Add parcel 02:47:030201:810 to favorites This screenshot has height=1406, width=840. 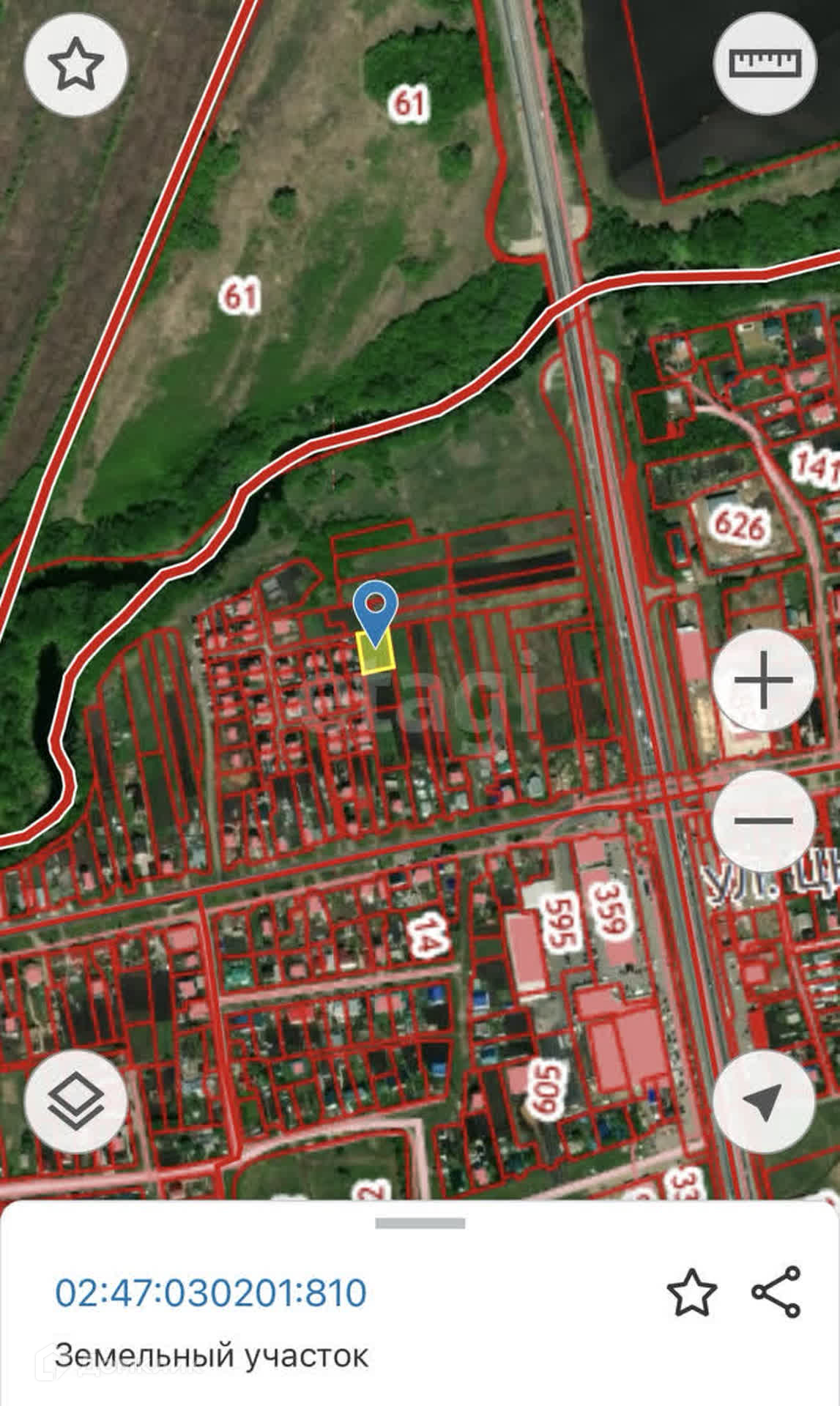(691, 1293)
